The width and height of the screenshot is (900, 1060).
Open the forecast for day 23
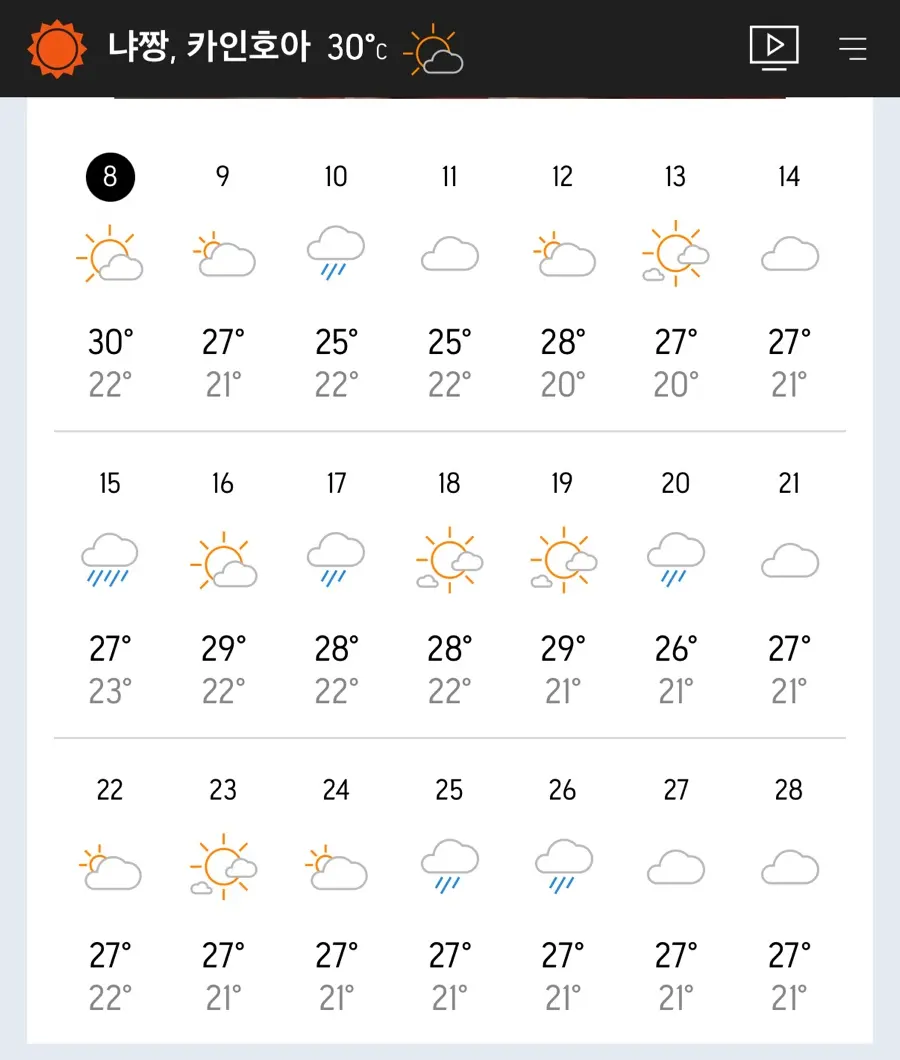[223, 892]
